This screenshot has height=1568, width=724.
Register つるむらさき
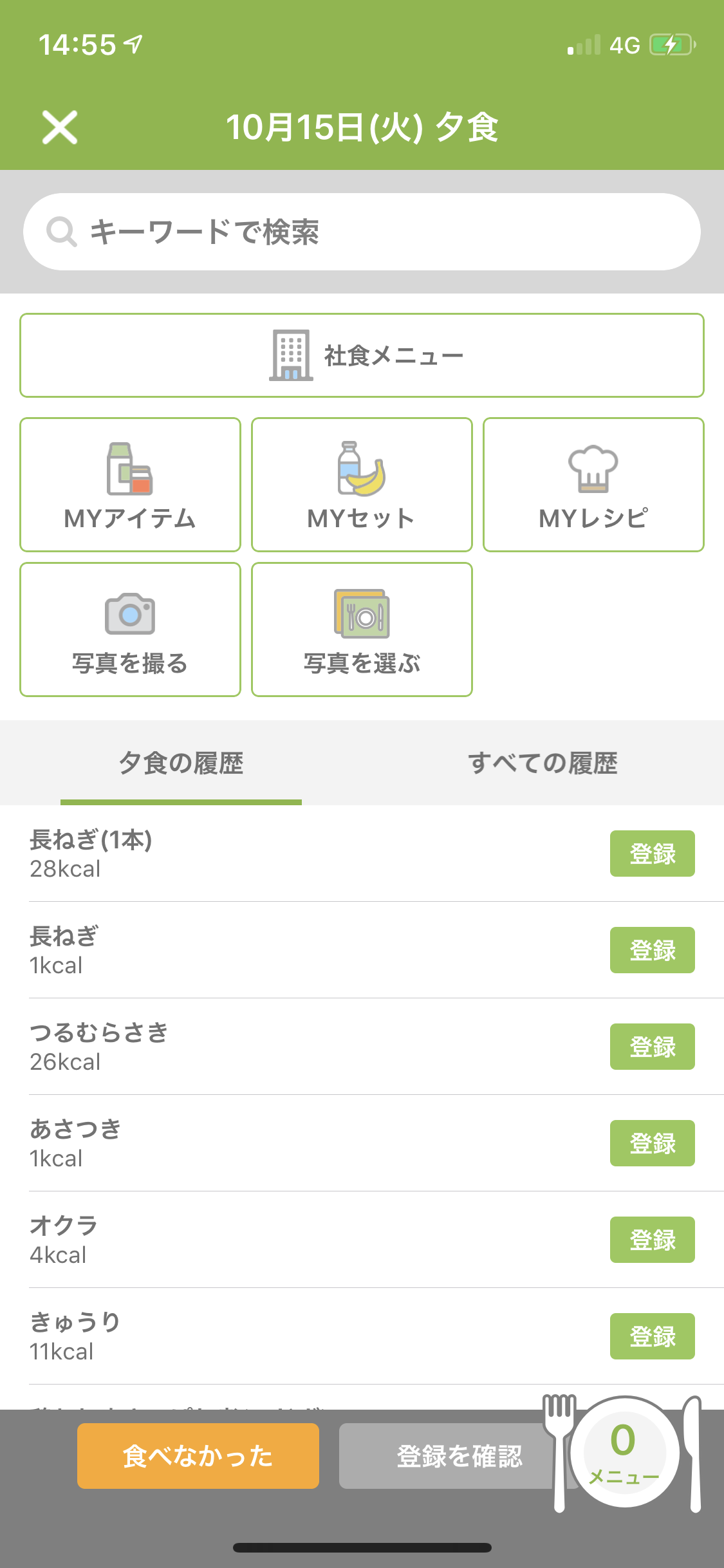652,1047
